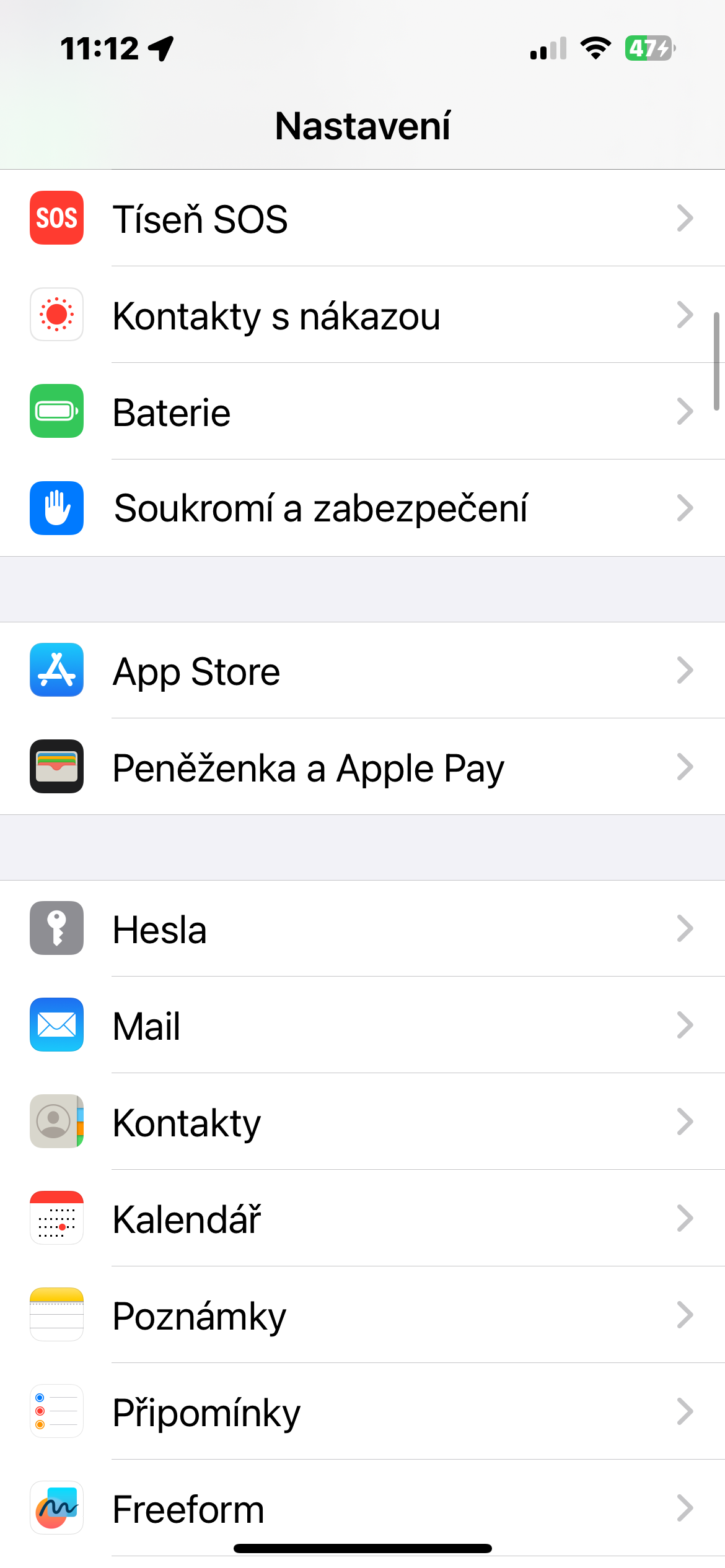Open Tíseň SOS settings
725x1568 pixels.
(362, 219)
